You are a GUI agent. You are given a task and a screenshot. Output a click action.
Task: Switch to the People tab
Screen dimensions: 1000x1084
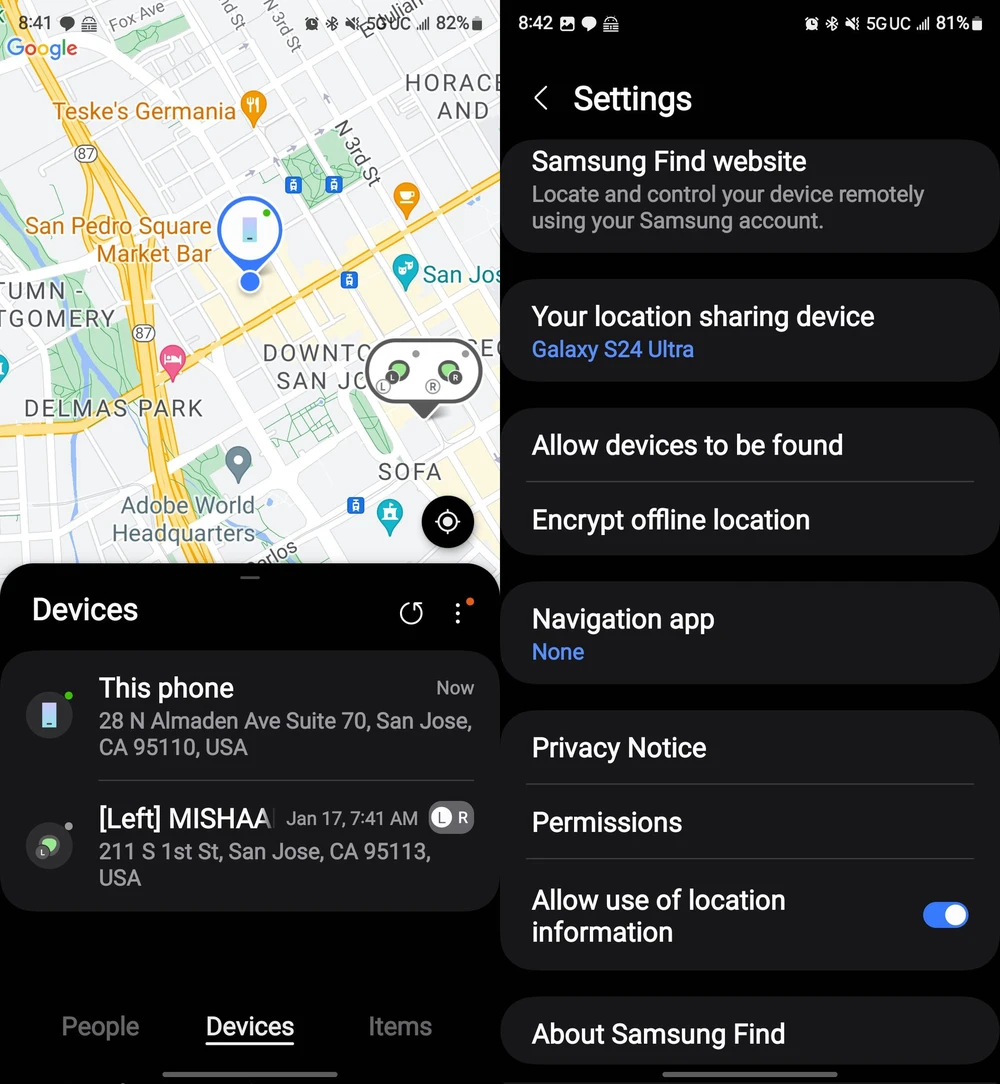point(100,1026)
